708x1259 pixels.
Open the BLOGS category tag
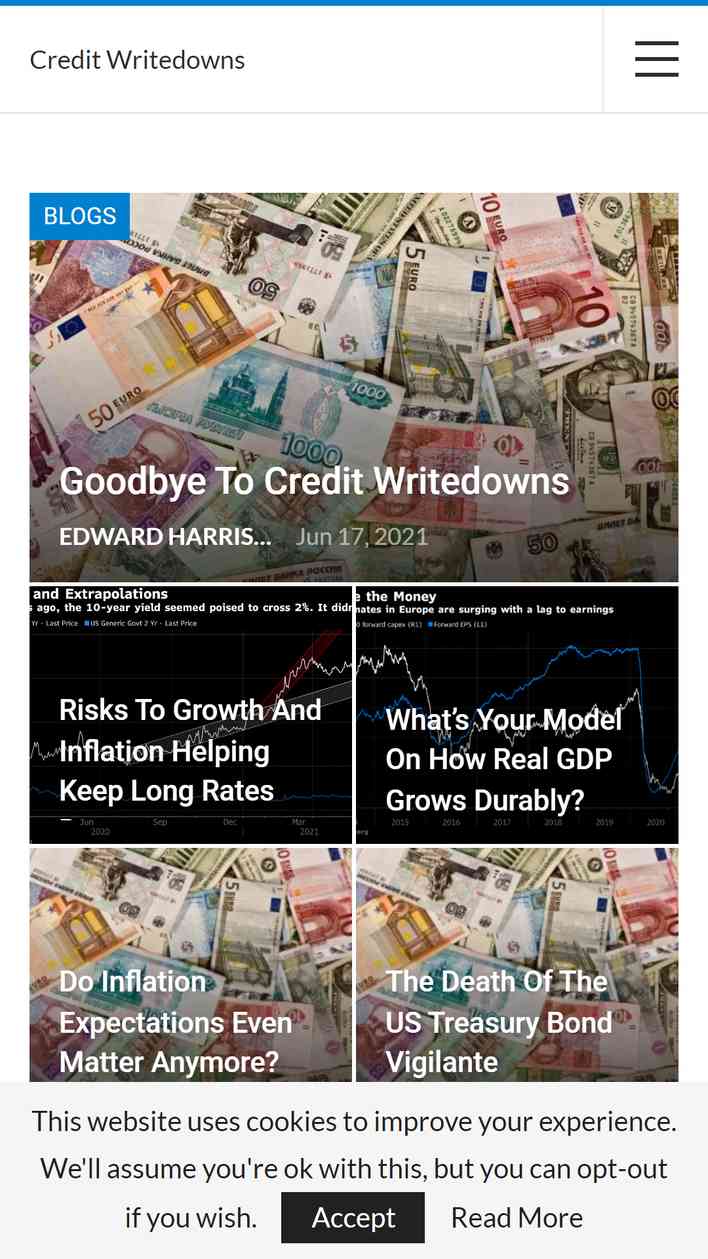point(80,216)
